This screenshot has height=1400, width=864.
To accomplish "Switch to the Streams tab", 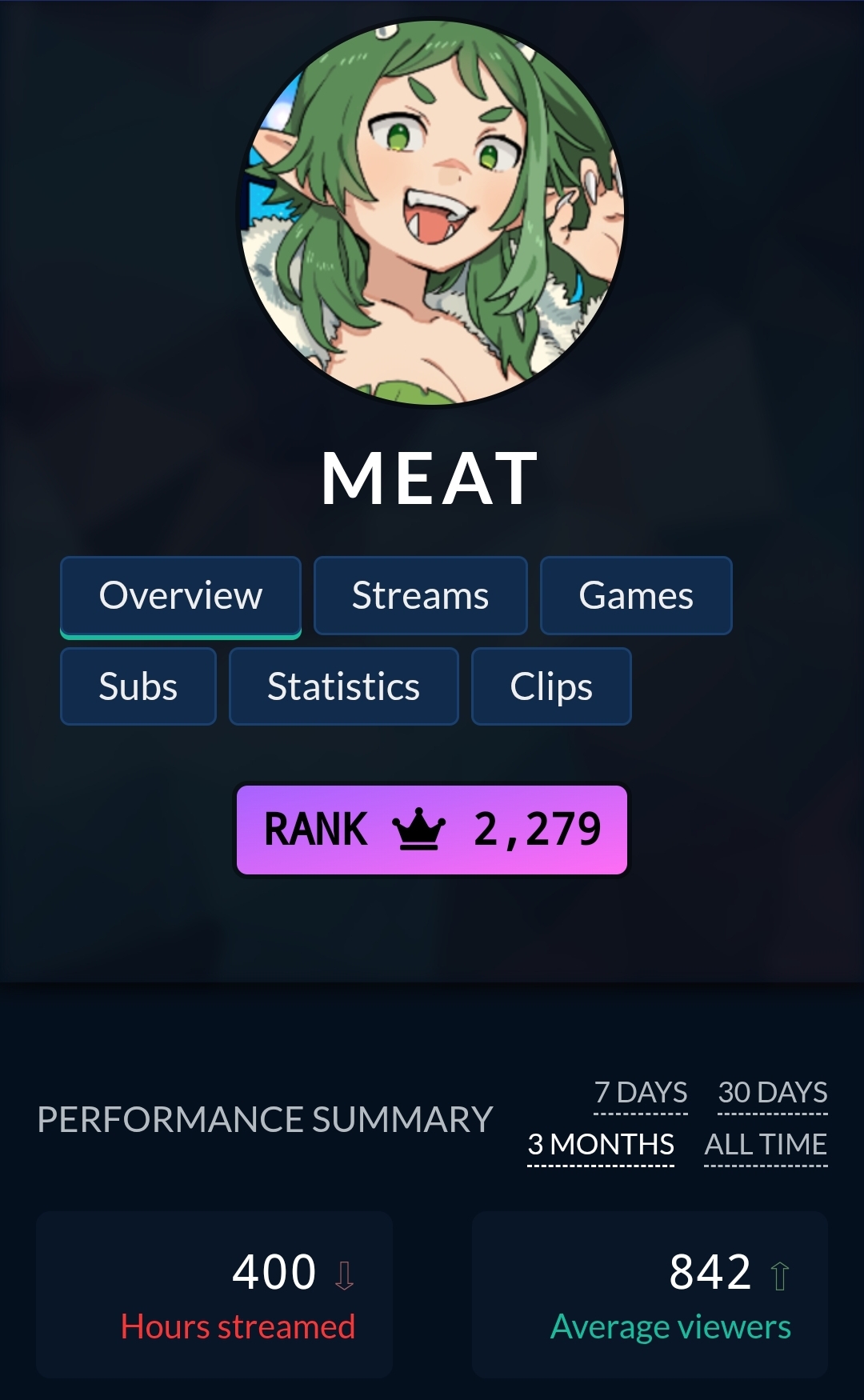I will click(x=421, y=596).
